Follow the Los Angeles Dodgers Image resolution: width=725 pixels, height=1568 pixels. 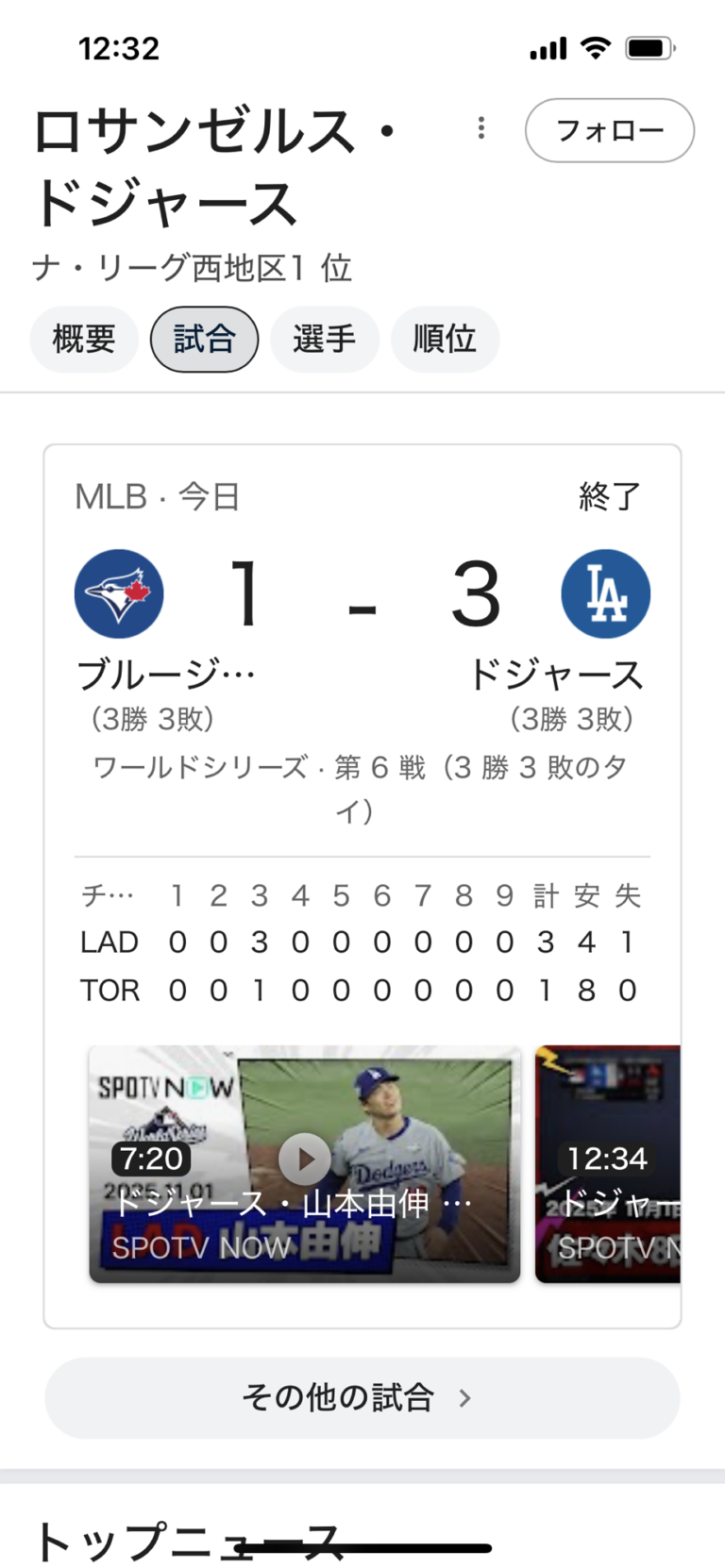click(x=609, y=130)
